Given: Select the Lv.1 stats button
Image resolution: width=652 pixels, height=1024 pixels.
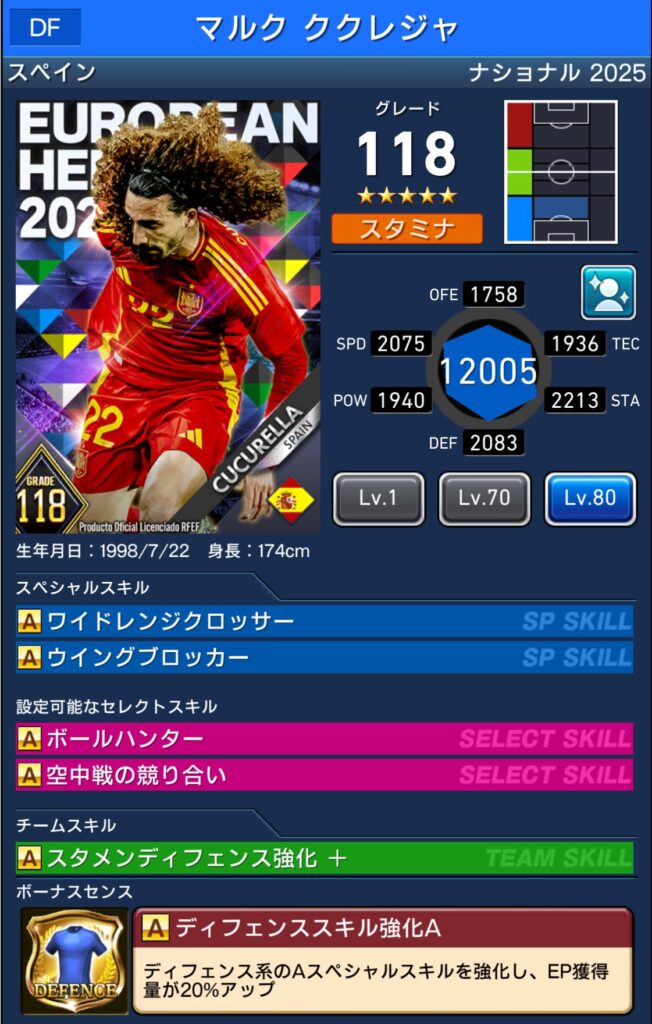Looking at the screenshot, I should coord(378,498).
